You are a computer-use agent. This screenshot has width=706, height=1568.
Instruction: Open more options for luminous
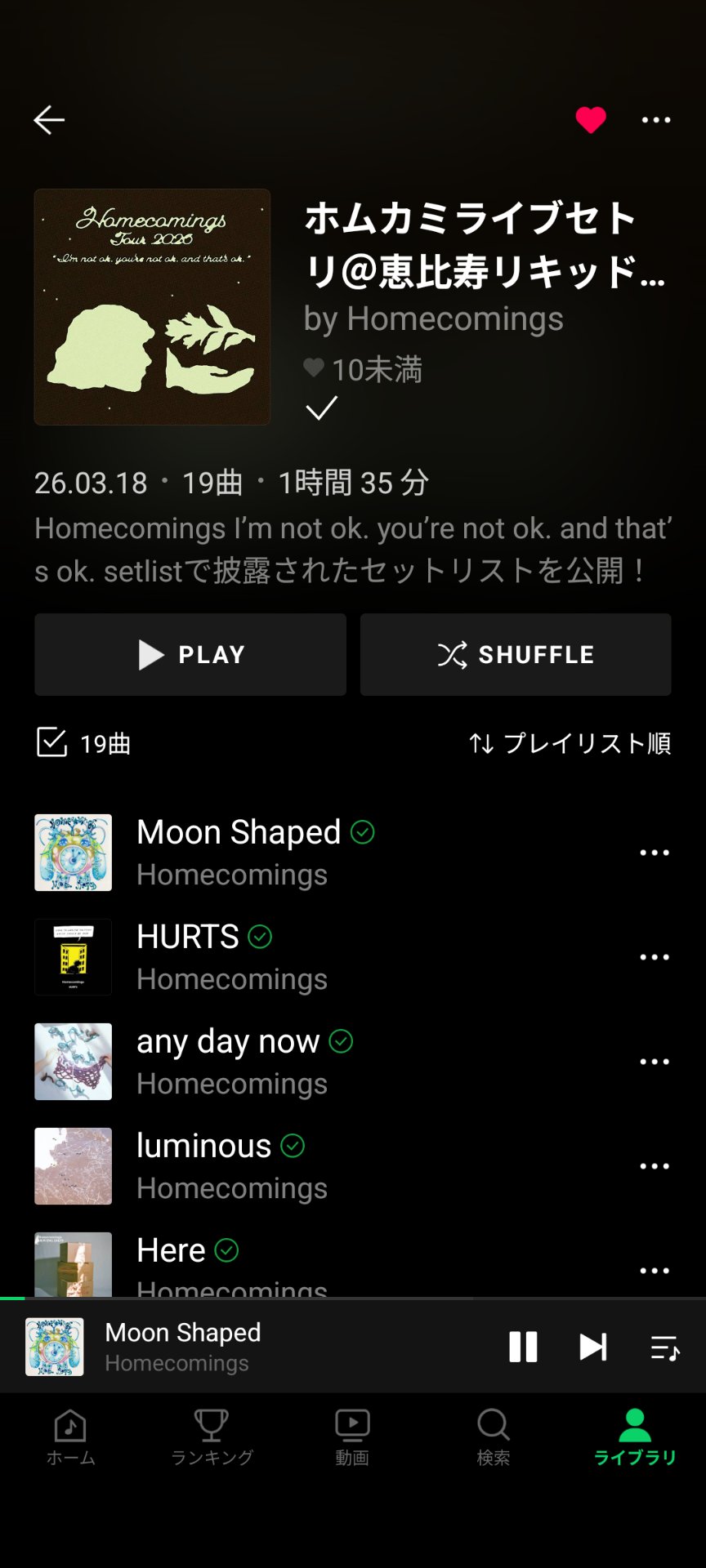(655, 1166)
